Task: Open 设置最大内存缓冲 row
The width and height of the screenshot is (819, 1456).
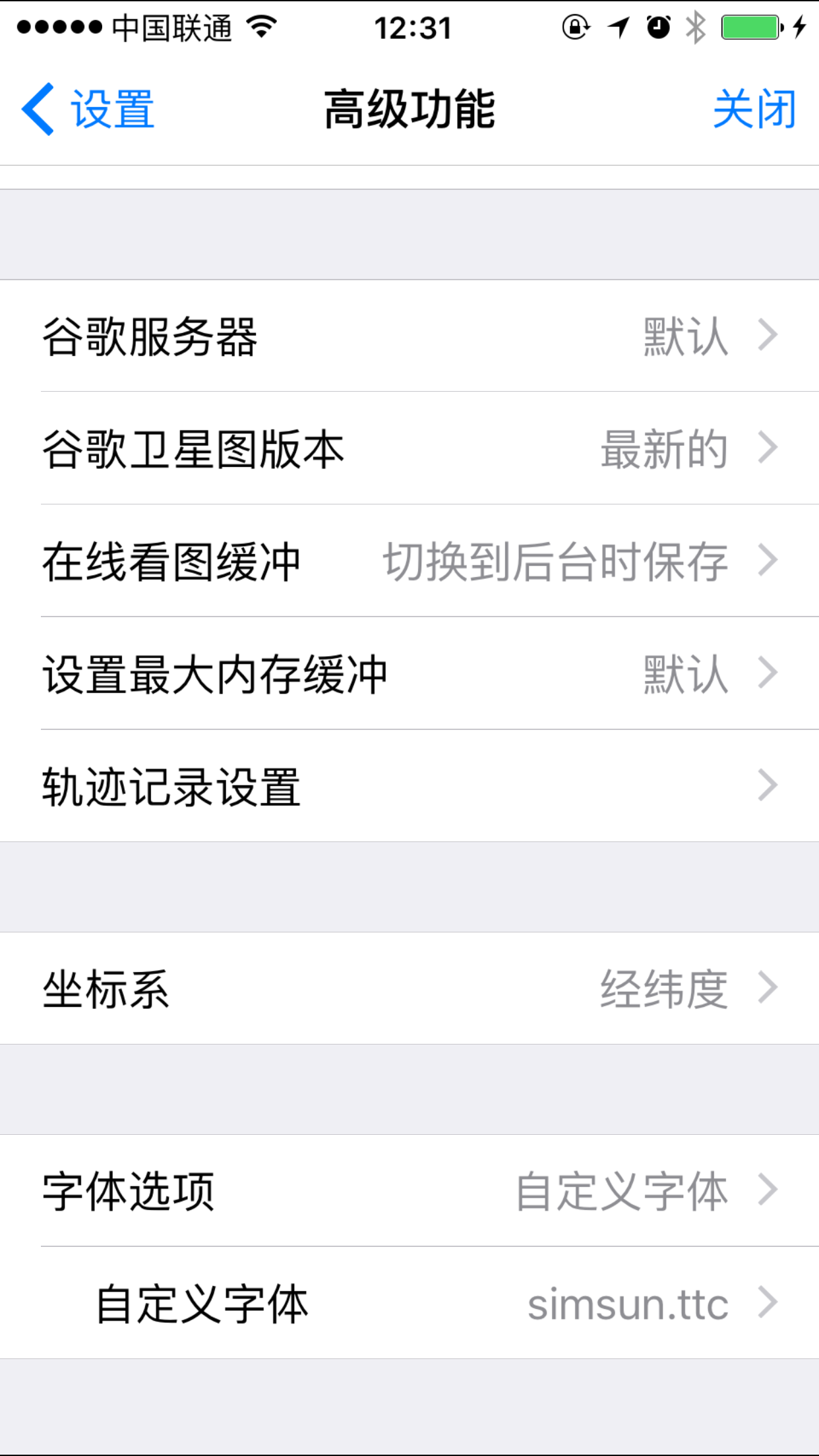Action: [409, 674]
